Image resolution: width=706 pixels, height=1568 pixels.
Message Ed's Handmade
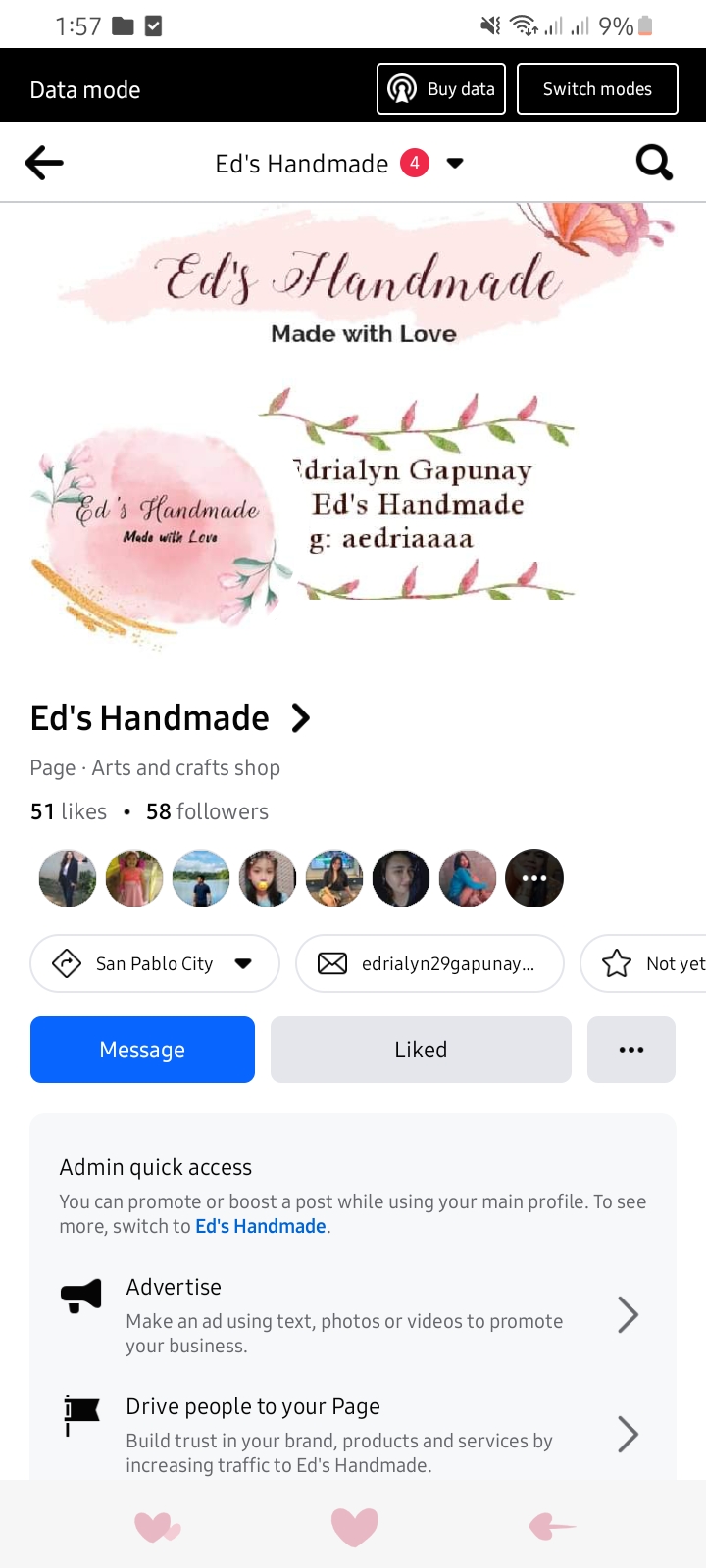[142, 1050]
